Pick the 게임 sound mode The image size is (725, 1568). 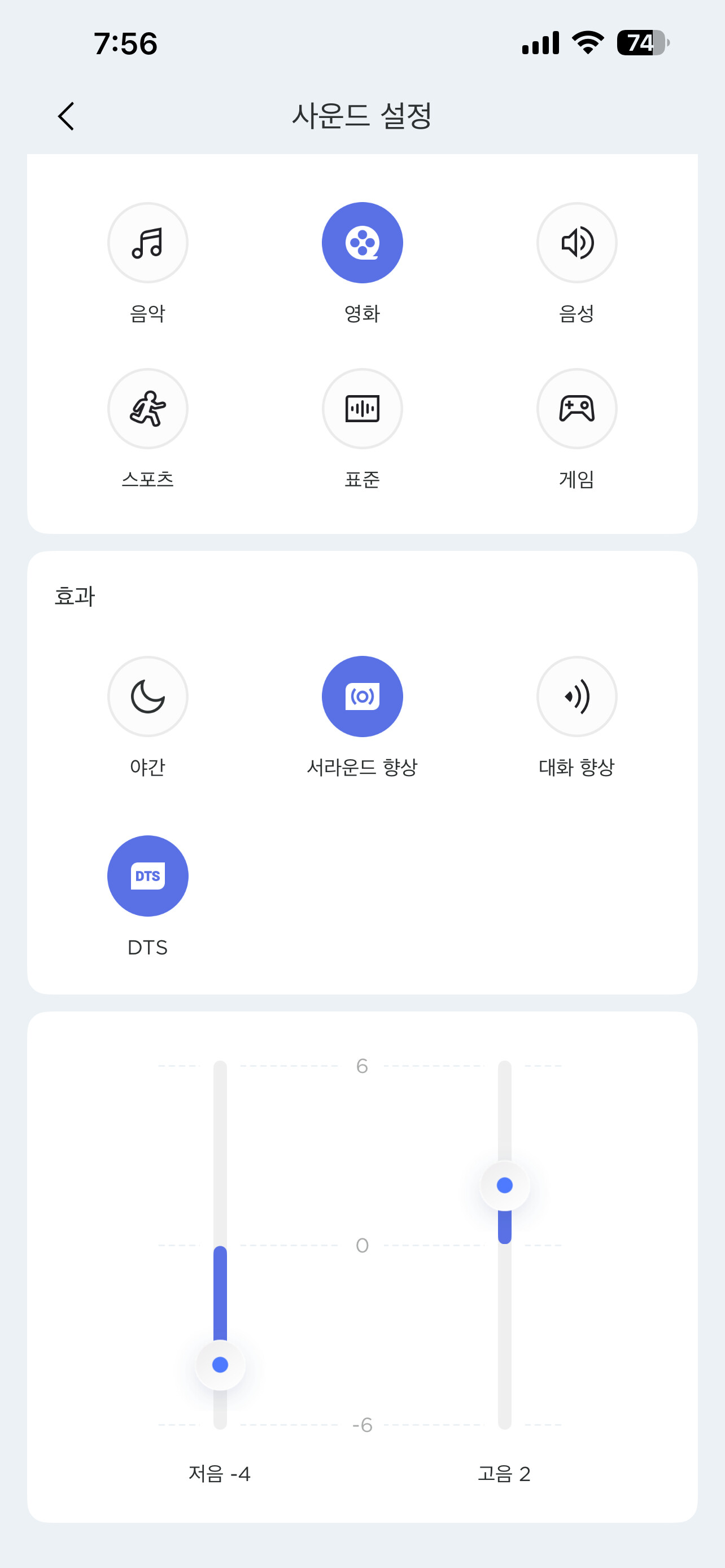coord(576,409)
